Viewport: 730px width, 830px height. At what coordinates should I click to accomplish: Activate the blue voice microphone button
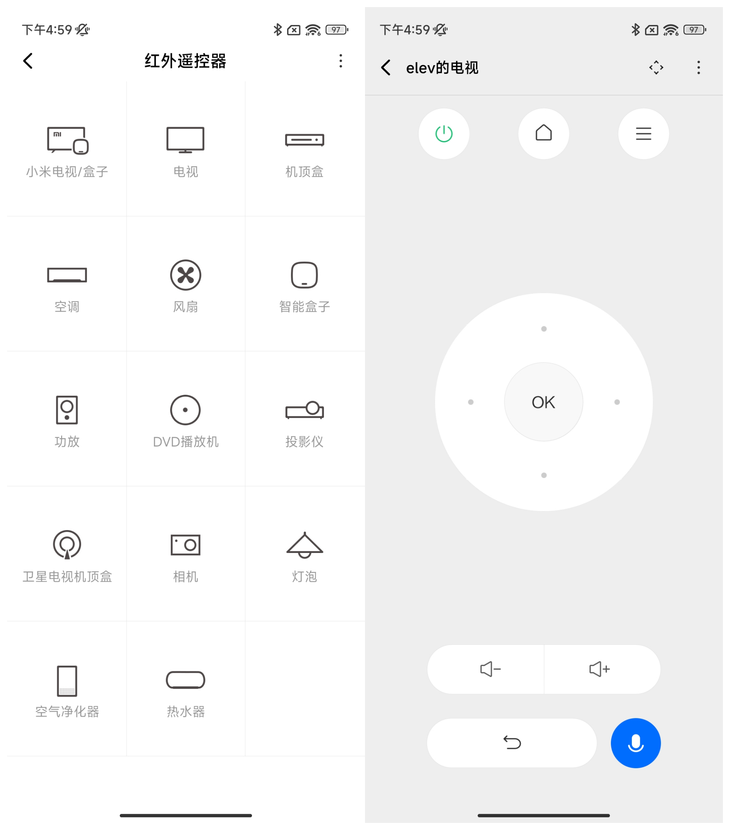(x=635, y=743)
